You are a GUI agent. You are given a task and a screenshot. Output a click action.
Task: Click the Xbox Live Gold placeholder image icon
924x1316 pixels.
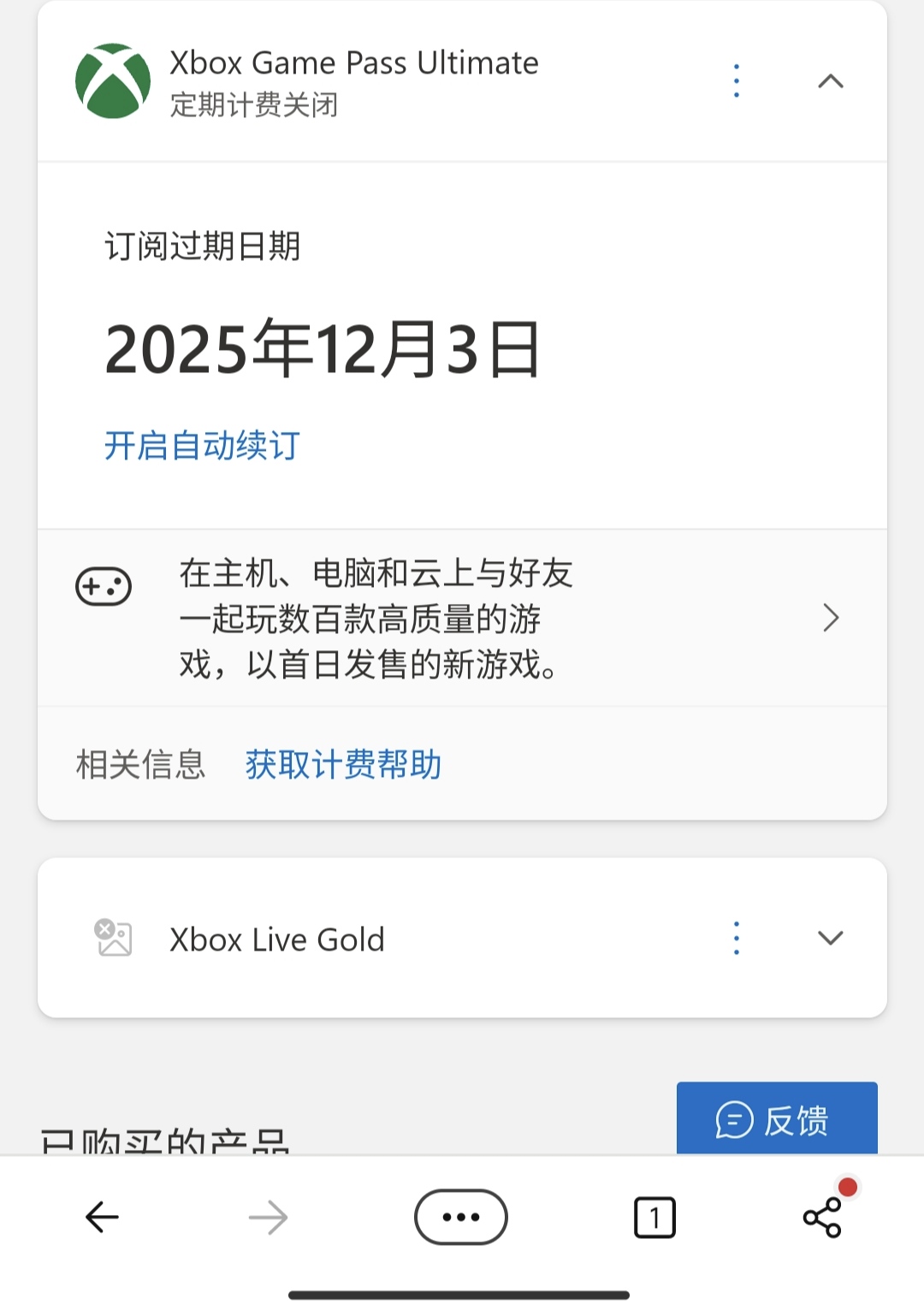[x=112, y=938]
